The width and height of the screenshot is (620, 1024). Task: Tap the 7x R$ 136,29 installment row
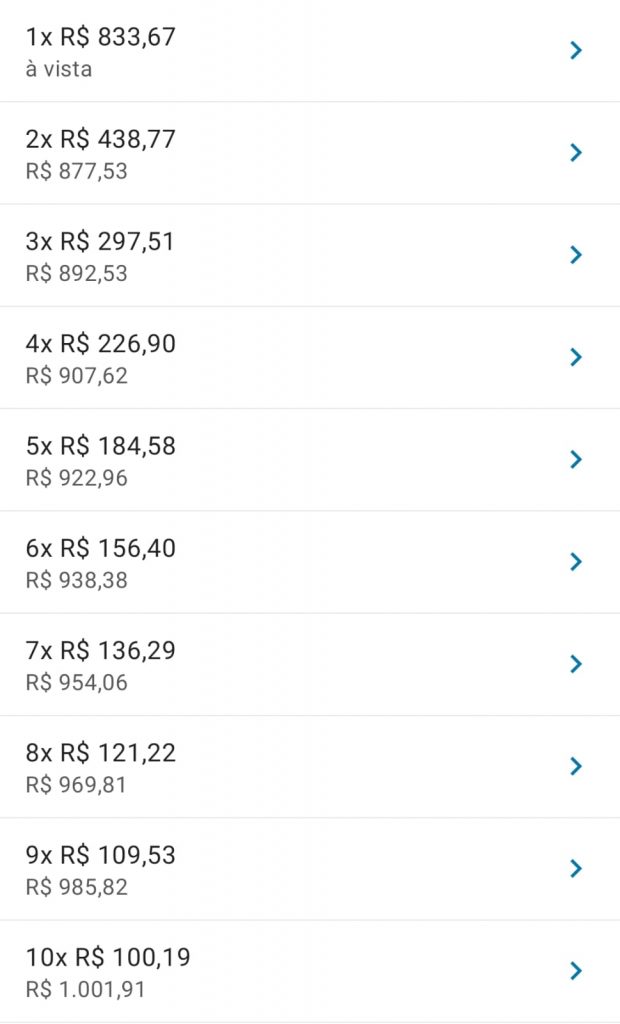coord(310,664)
